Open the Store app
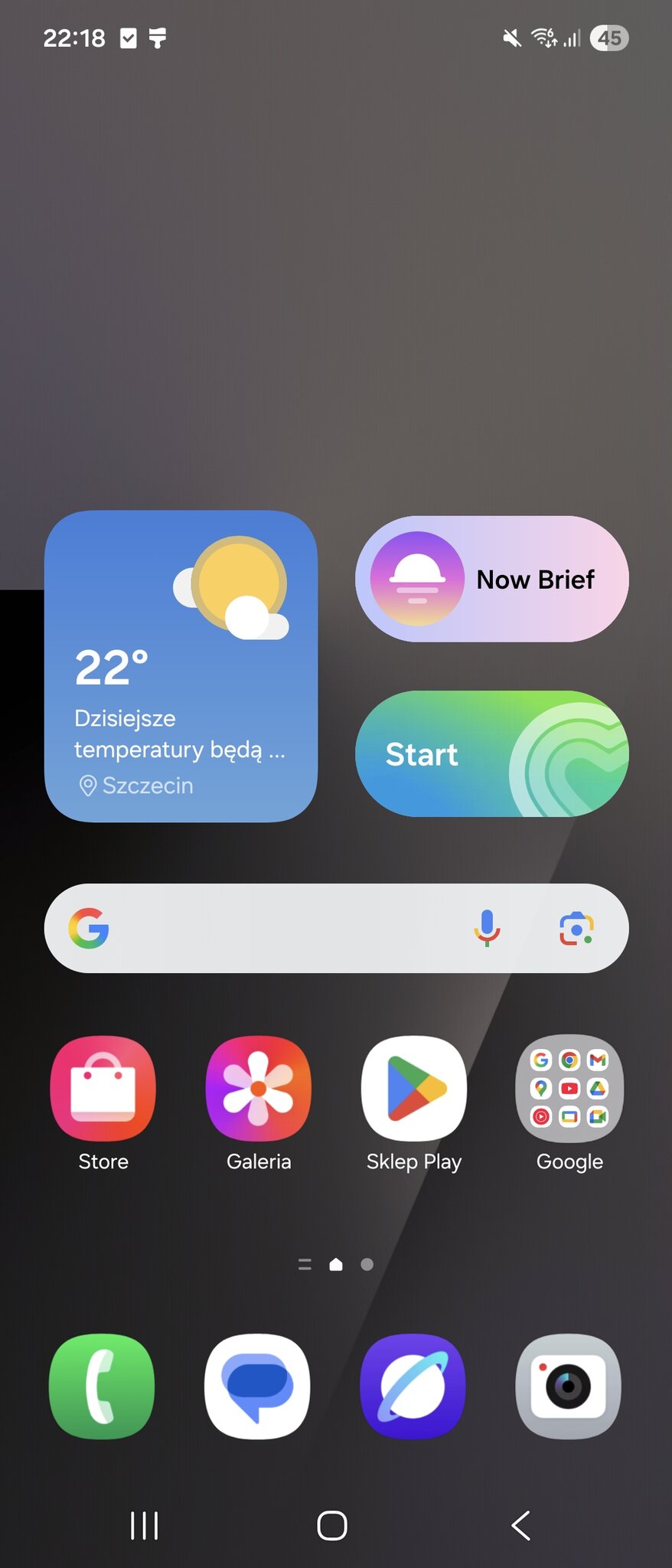The height and width of the screenshot is (1568, 672). coord(103,1089)
